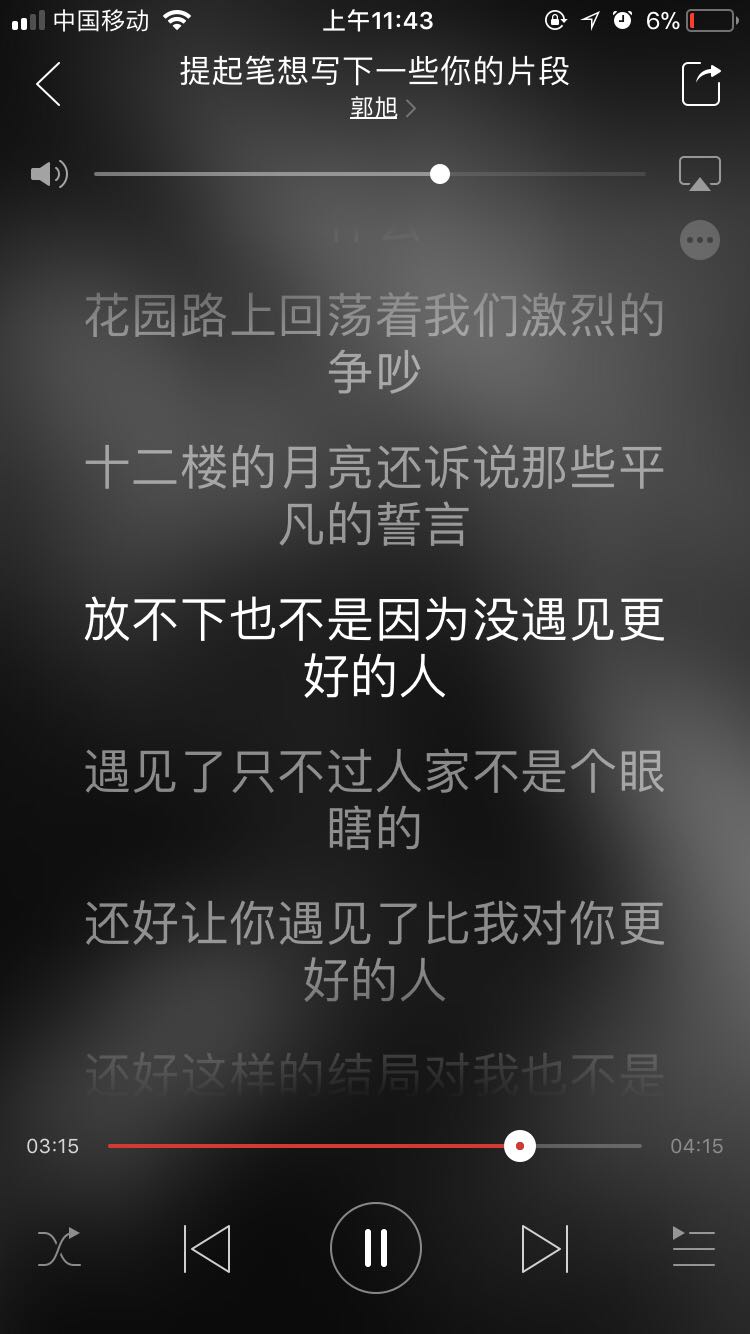Toggle shuffle play mode

pos(59,1248)
